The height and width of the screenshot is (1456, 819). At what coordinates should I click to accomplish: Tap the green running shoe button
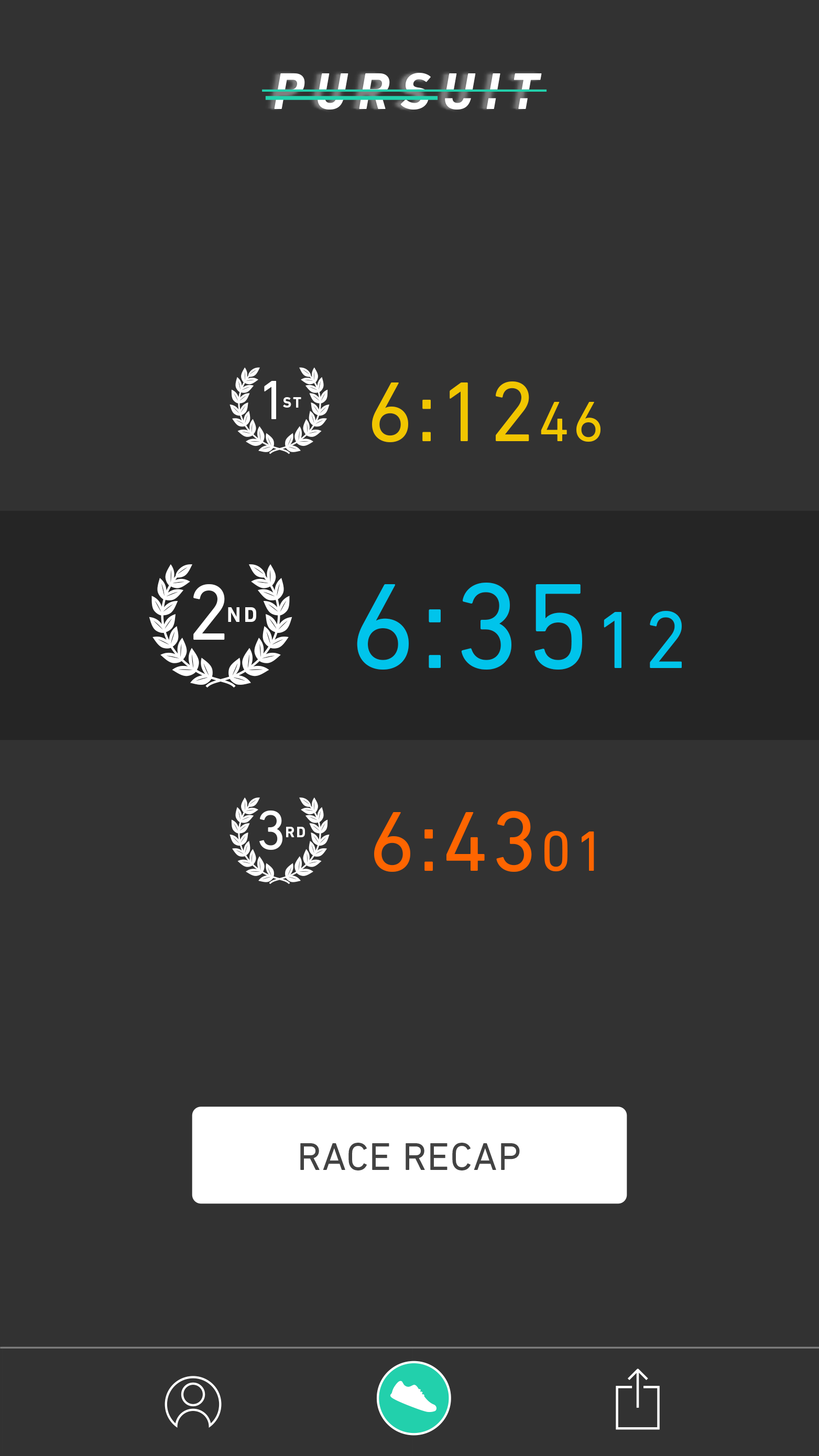point(413,1398)
